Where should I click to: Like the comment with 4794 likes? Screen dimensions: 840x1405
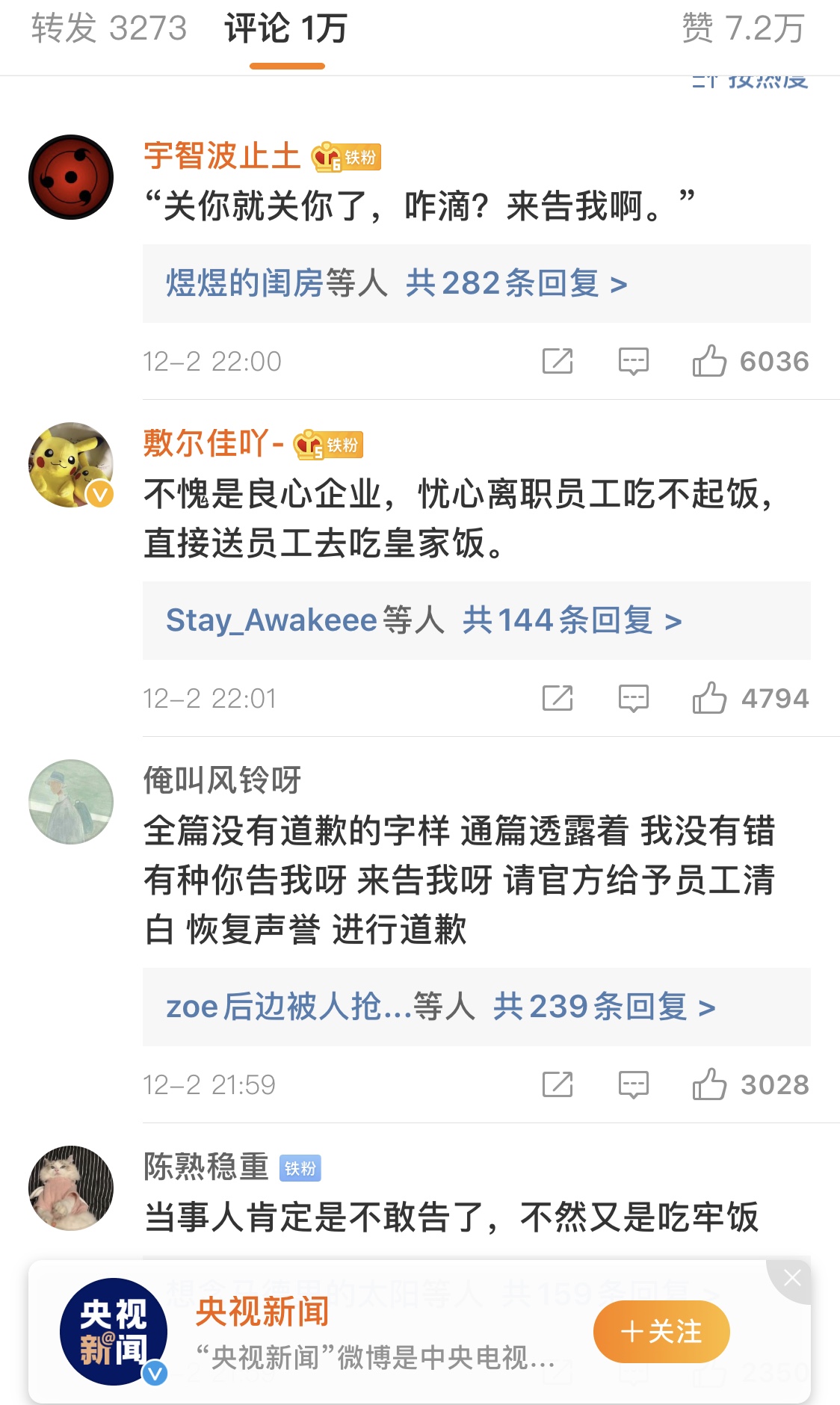pyautogui.click(x=709, y=699)
